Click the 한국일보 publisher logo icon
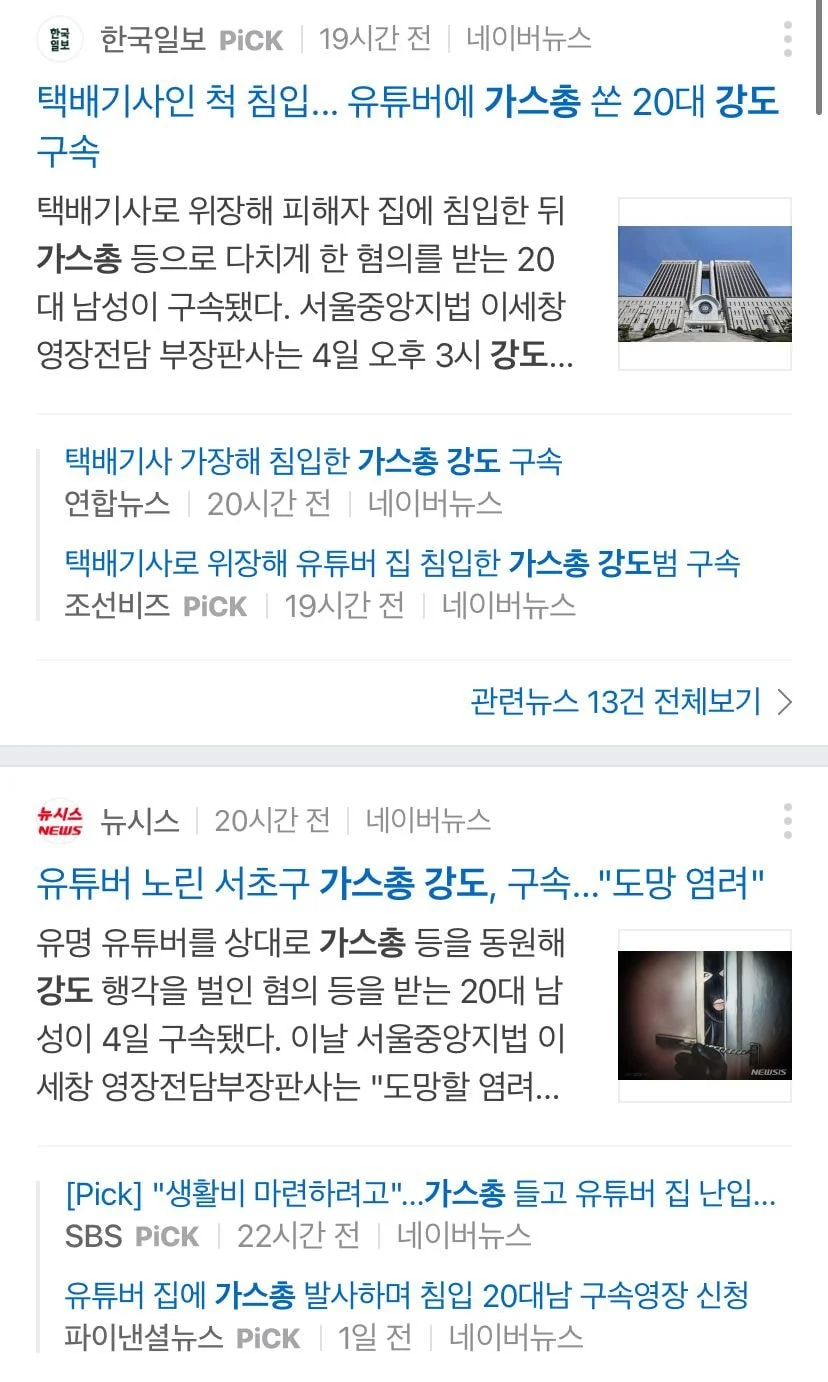 pos(60,39)
